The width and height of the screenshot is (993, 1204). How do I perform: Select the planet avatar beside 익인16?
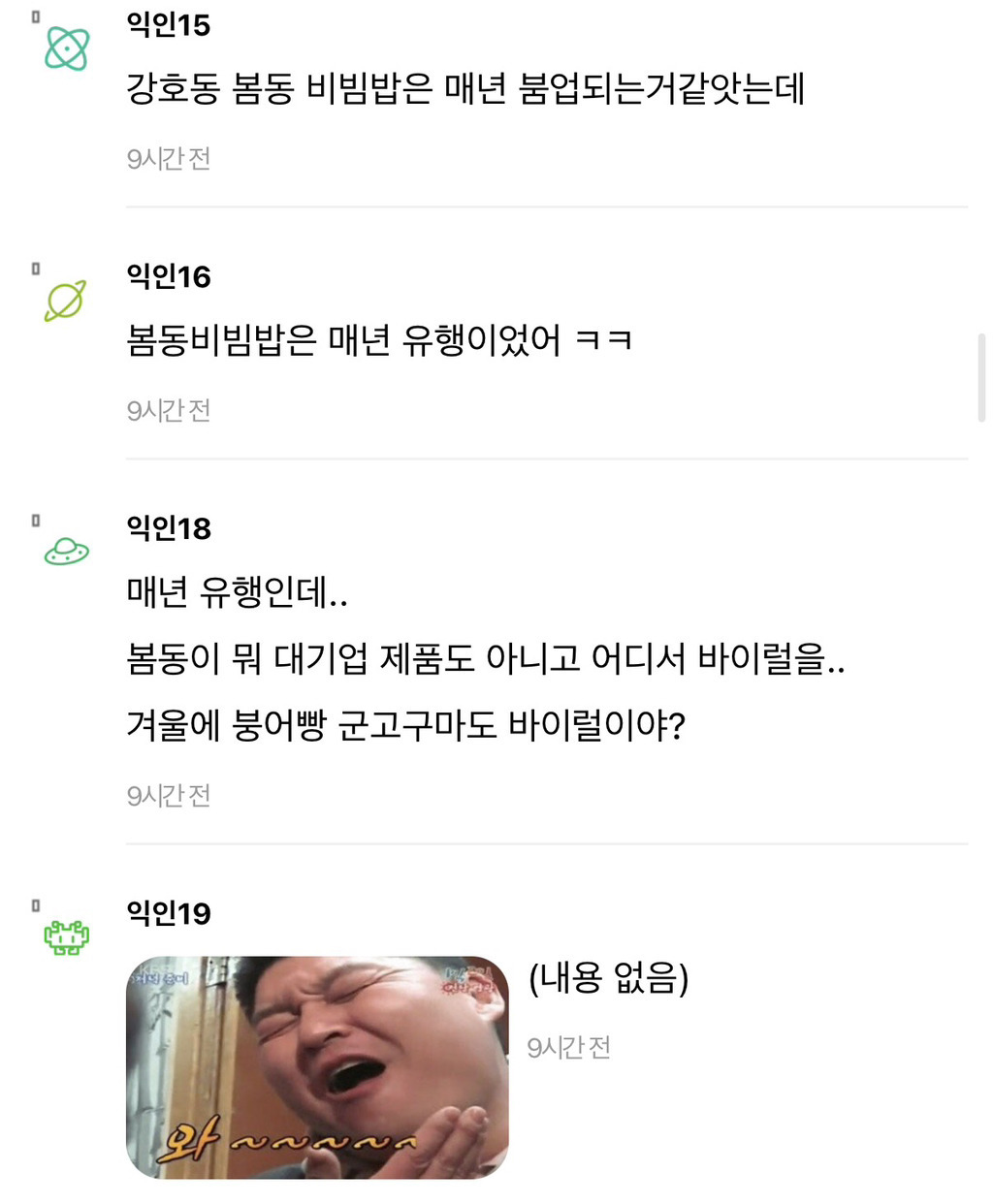click(x=65, y=301)
